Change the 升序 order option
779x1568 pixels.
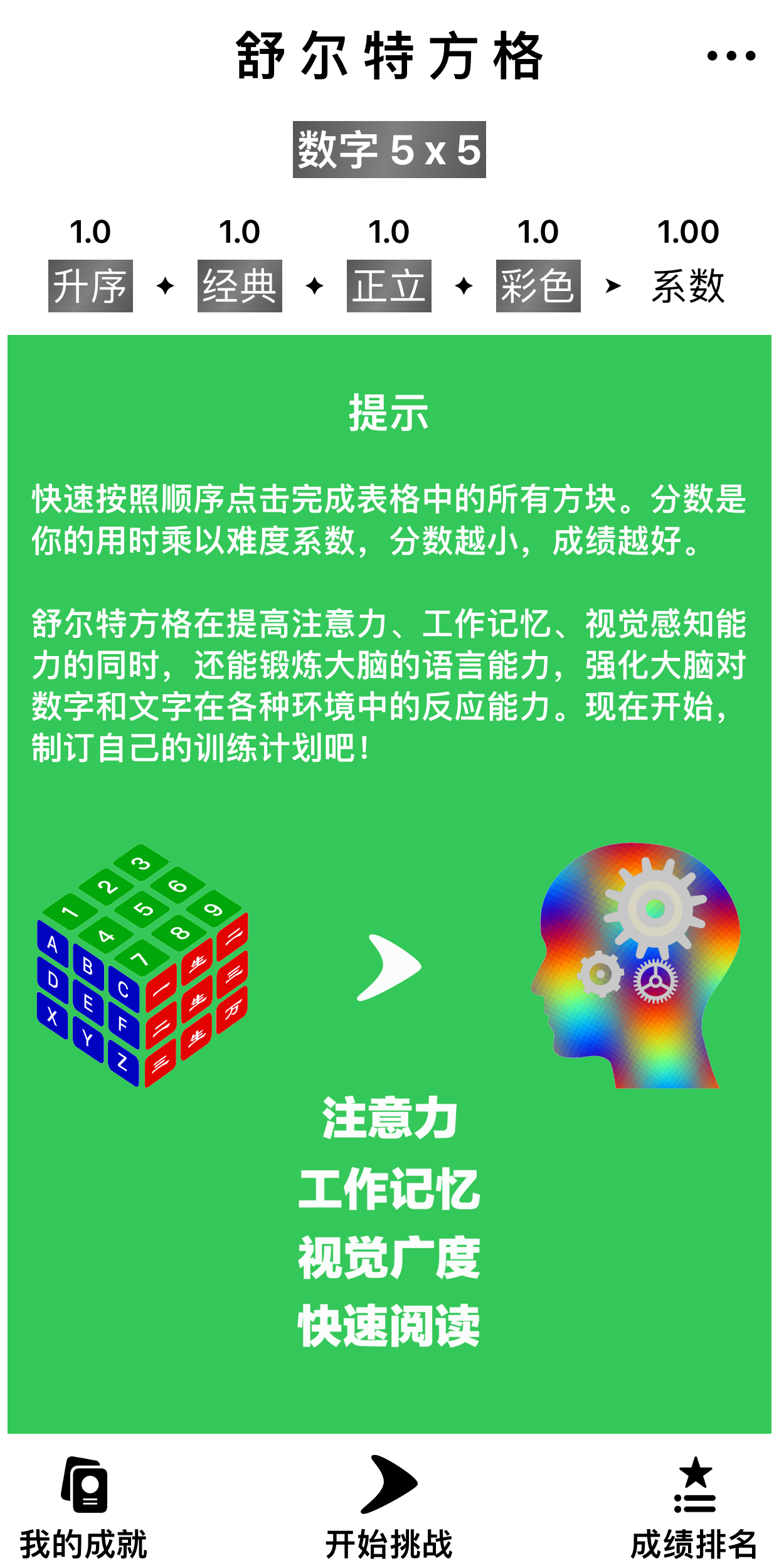90,286
